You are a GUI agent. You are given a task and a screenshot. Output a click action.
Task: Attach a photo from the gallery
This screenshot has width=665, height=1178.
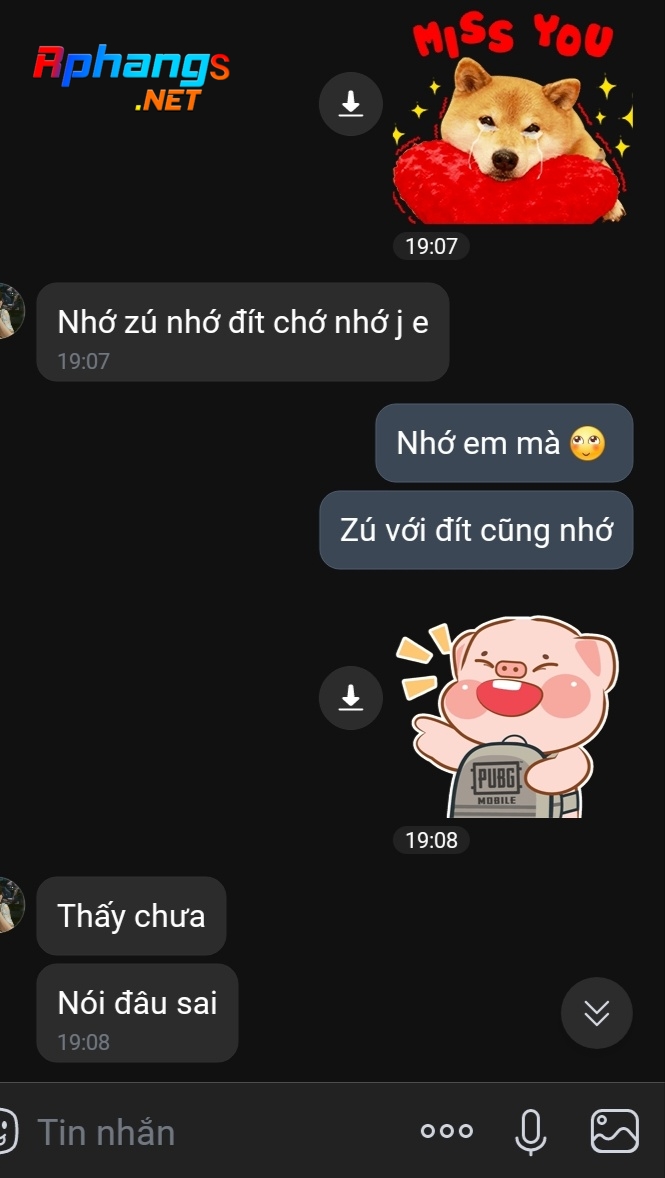(615, 1131)
